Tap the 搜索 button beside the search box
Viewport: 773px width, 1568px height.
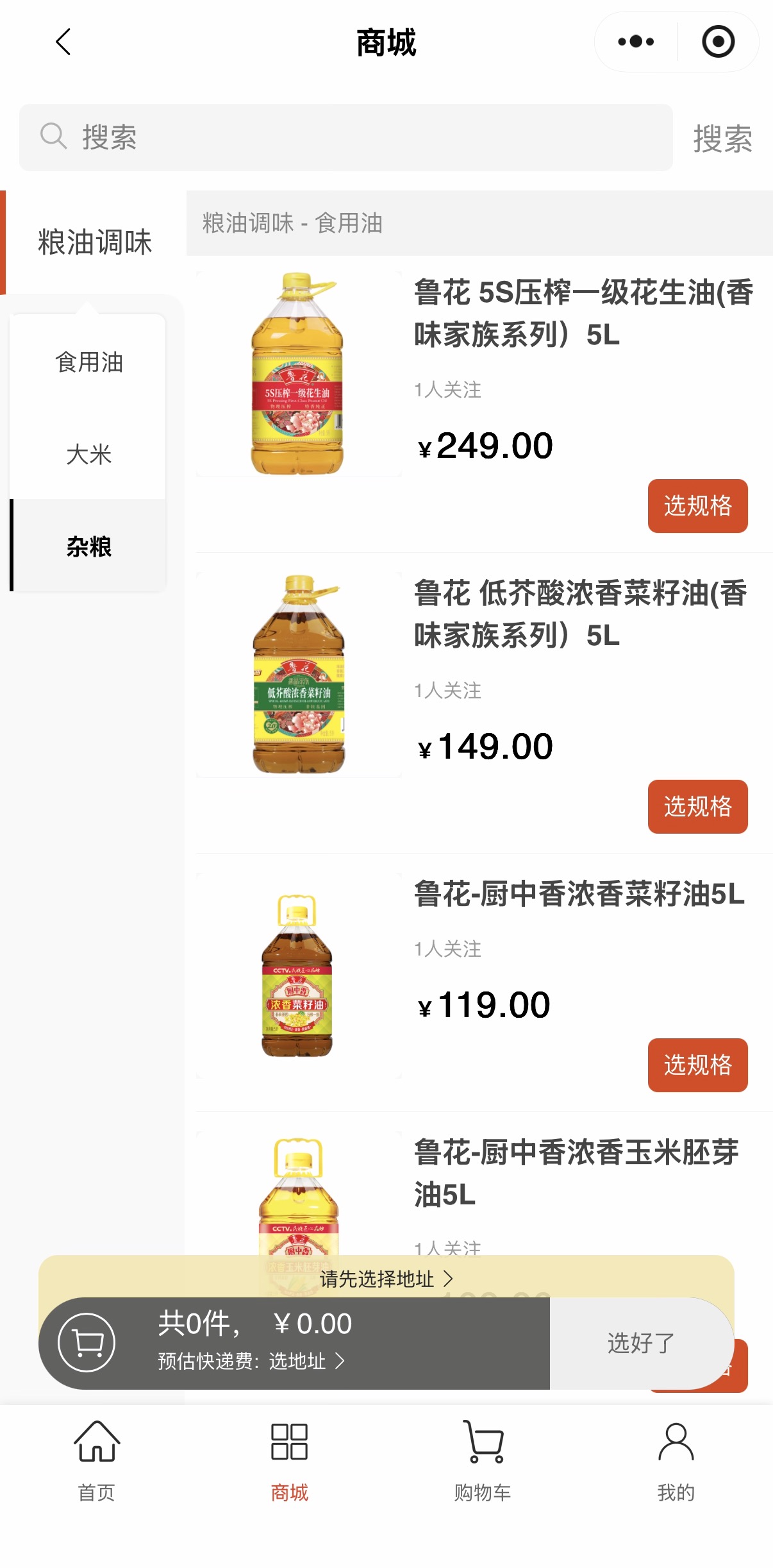coord(722,139)
